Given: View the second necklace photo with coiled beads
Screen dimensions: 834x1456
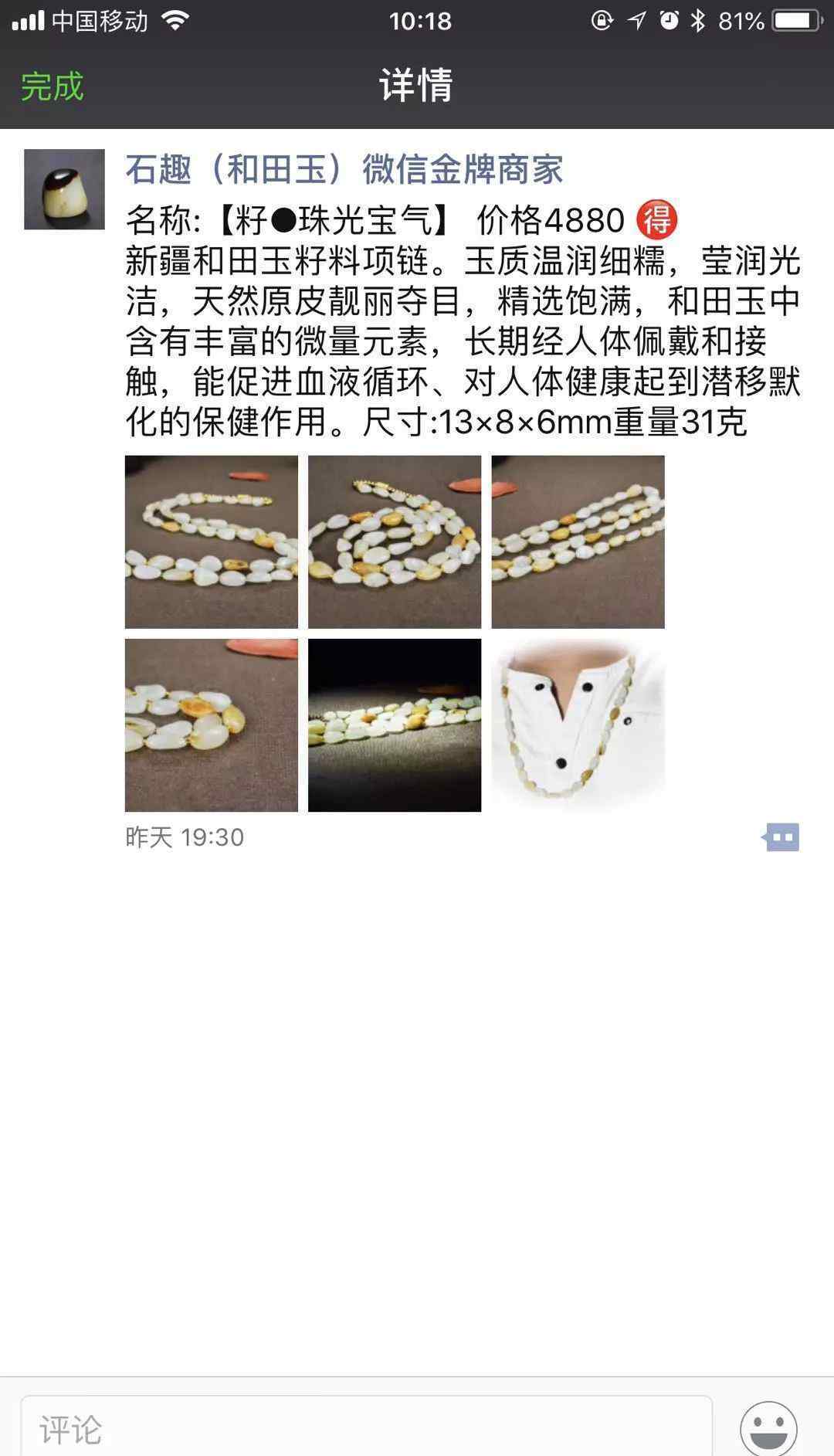Looking at the screenshot, I should pos(395,541).
